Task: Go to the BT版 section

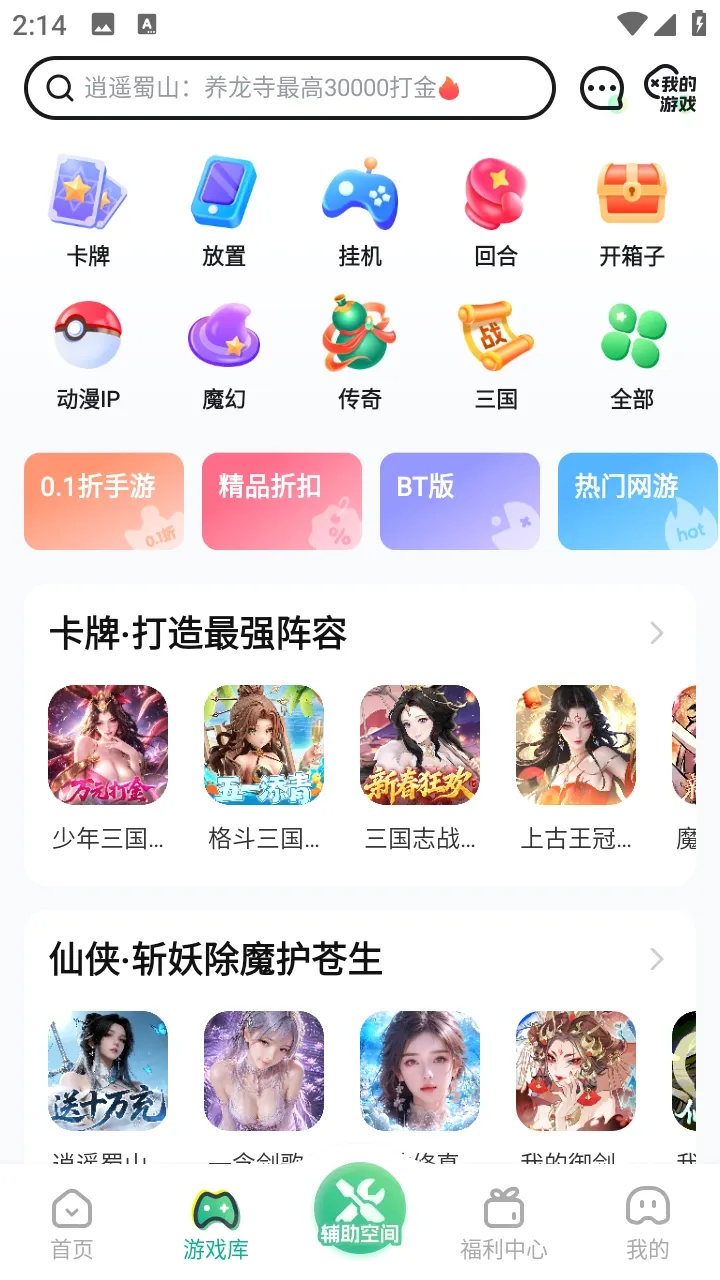Action: 460,501
